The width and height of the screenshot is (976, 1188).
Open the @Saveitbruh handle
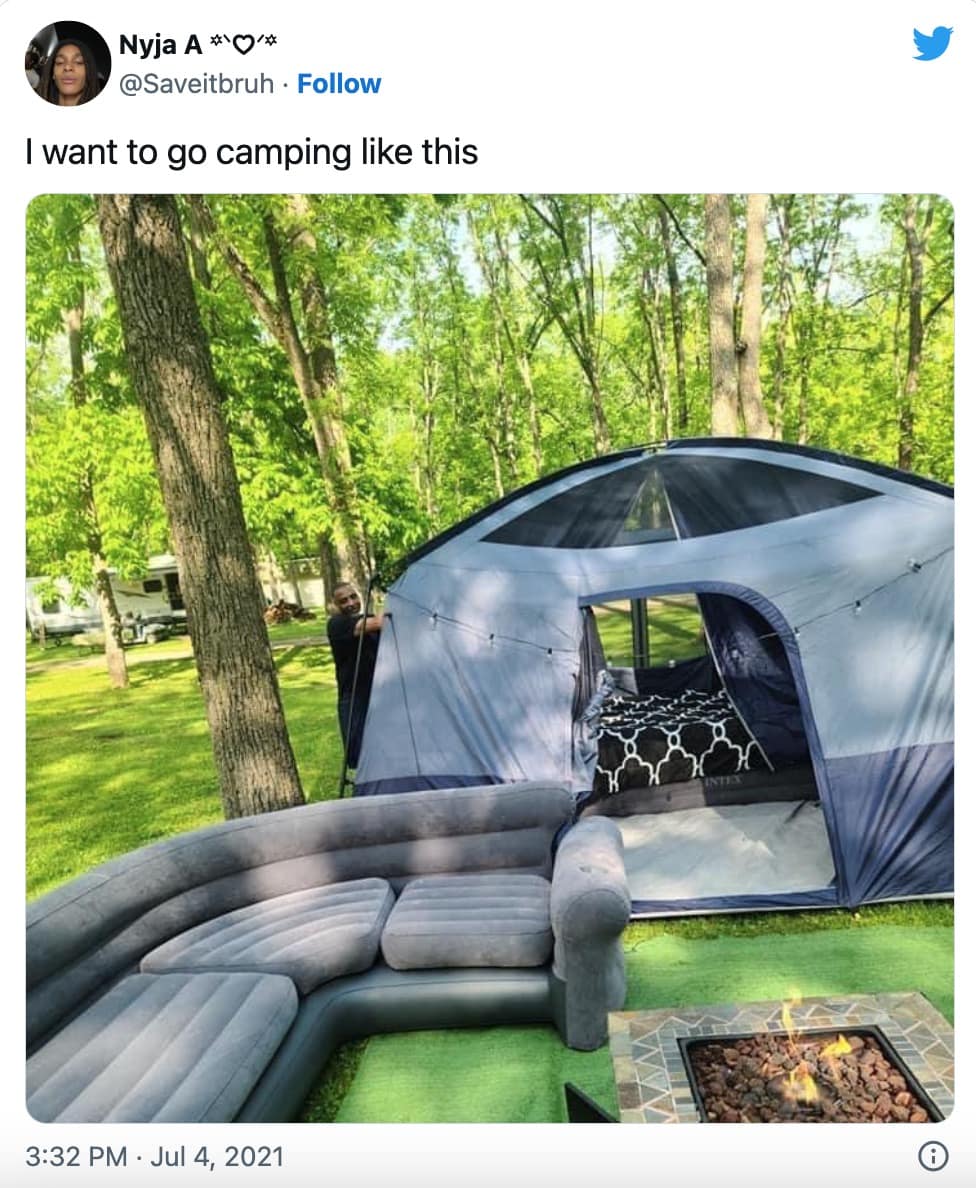coord(196,84)
